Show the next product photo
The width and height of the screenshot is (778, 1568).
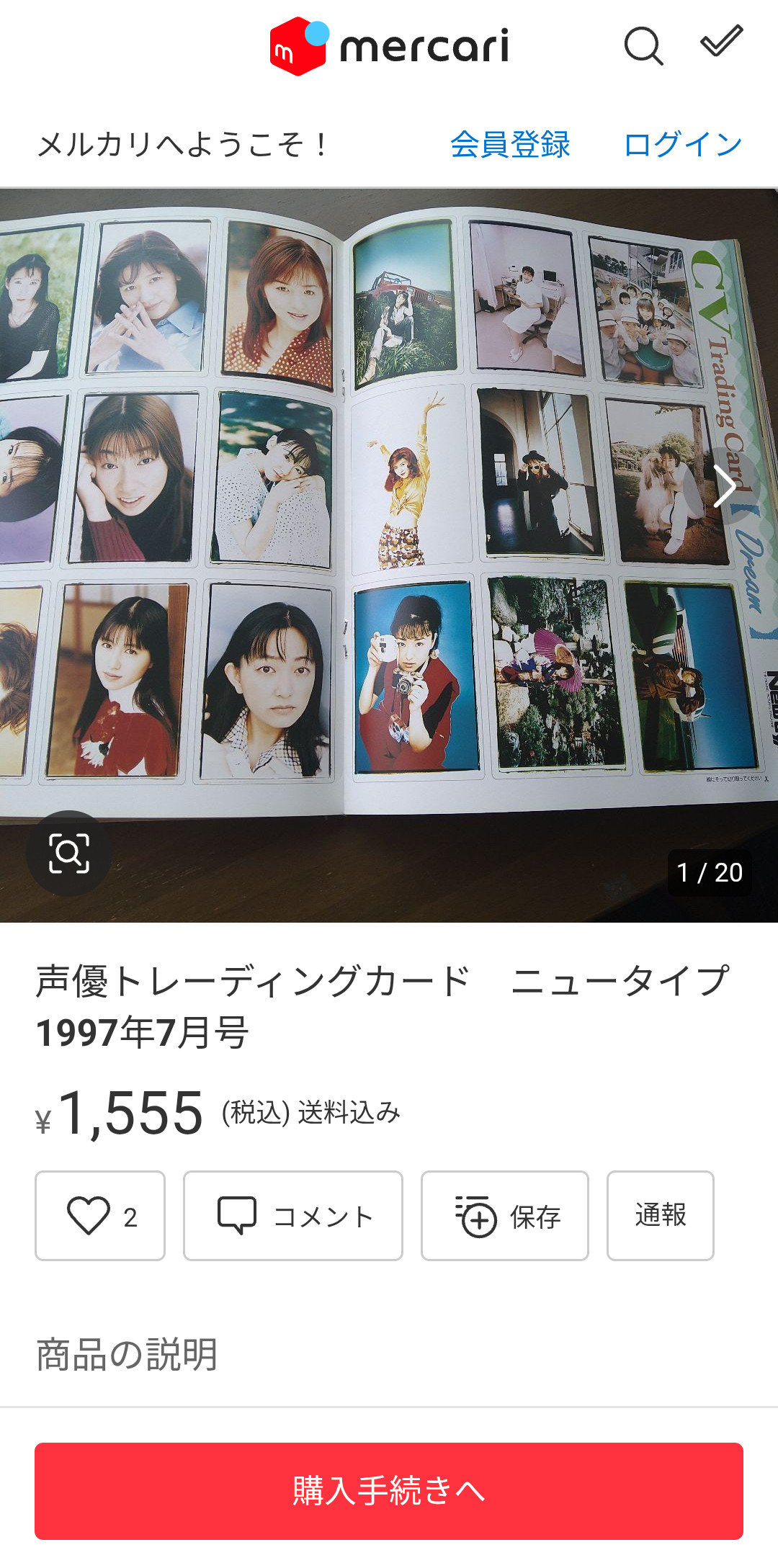[x=723, y=487]
